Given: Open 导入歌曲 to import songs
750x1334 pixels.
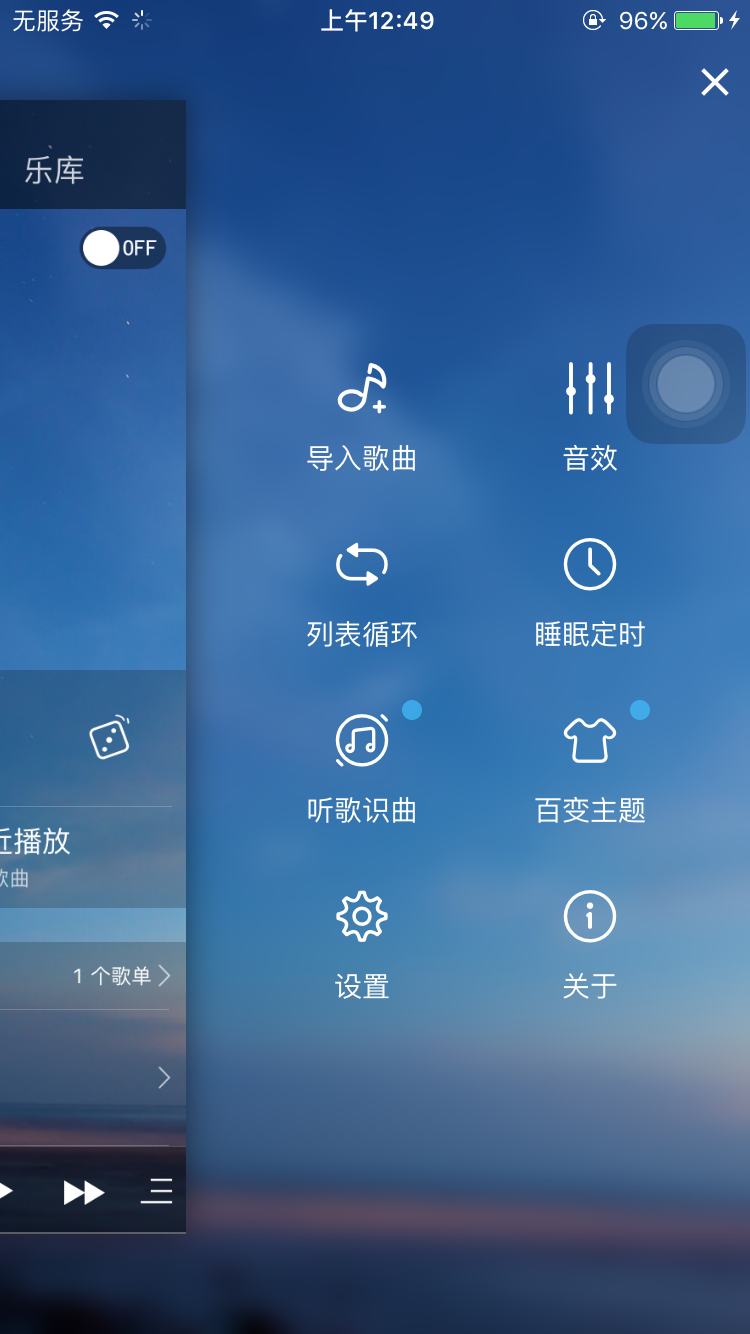Looking at the screenshot, I should coord(362,415).
